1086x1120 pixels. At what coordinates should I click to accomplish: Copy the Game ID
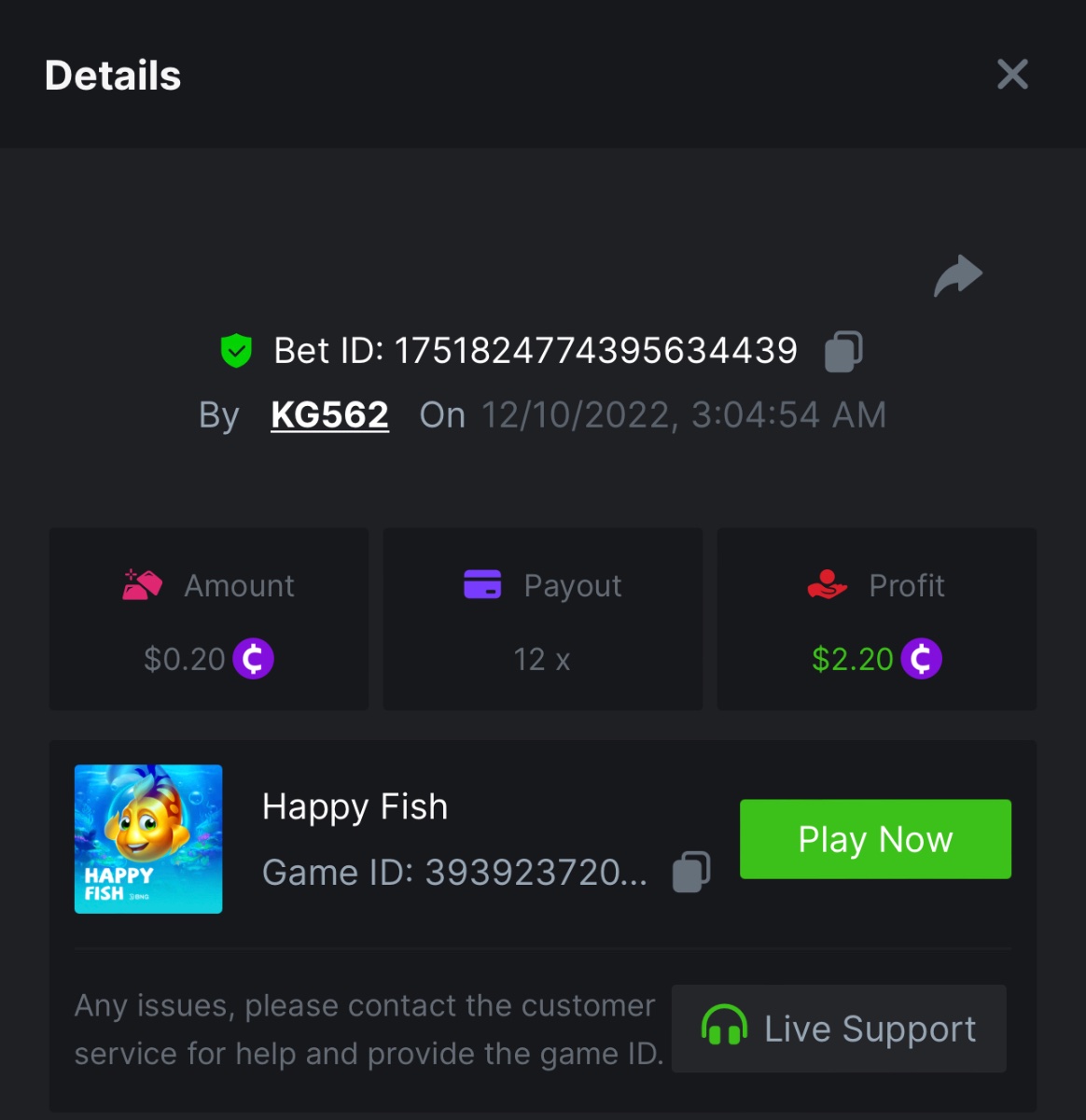click(691, 873)
